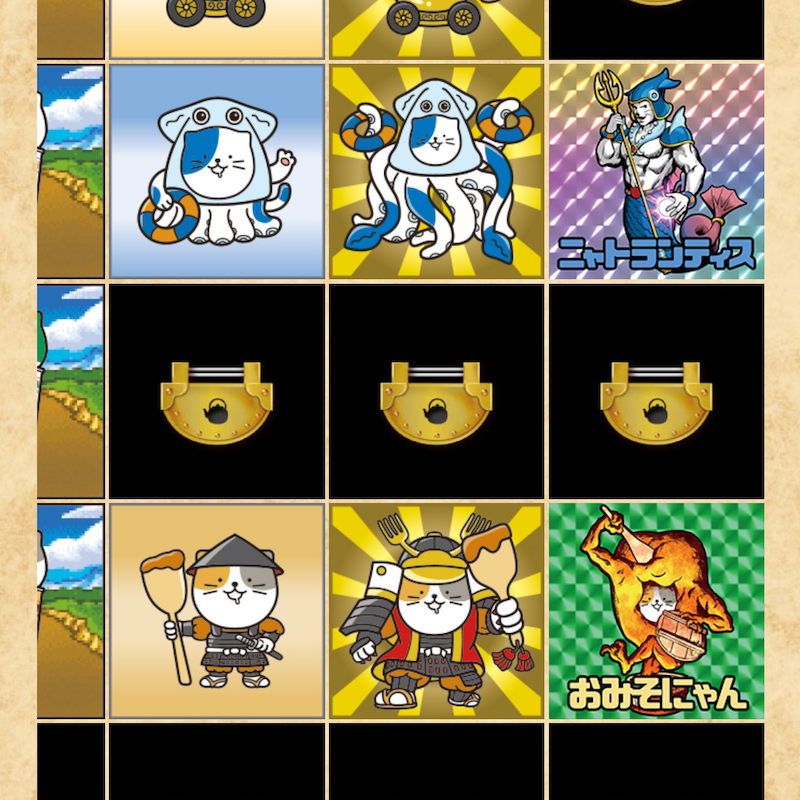The height and width of the screenshot is (800, 800).
Task: View the octopus cat on gold rays
Action: (x=436, y=172)
